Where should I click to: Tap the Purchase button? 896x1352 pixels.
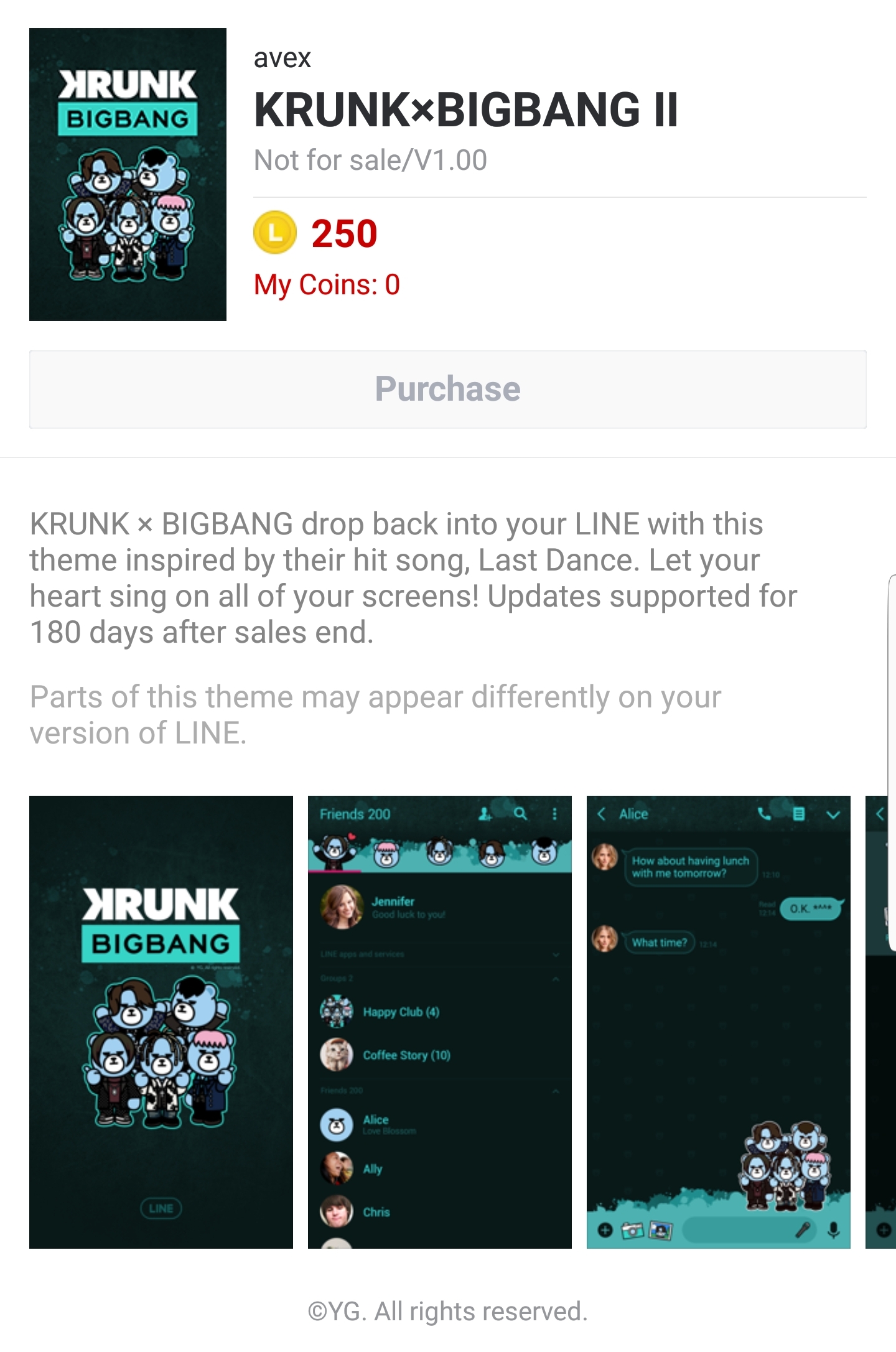pos(447,389)
